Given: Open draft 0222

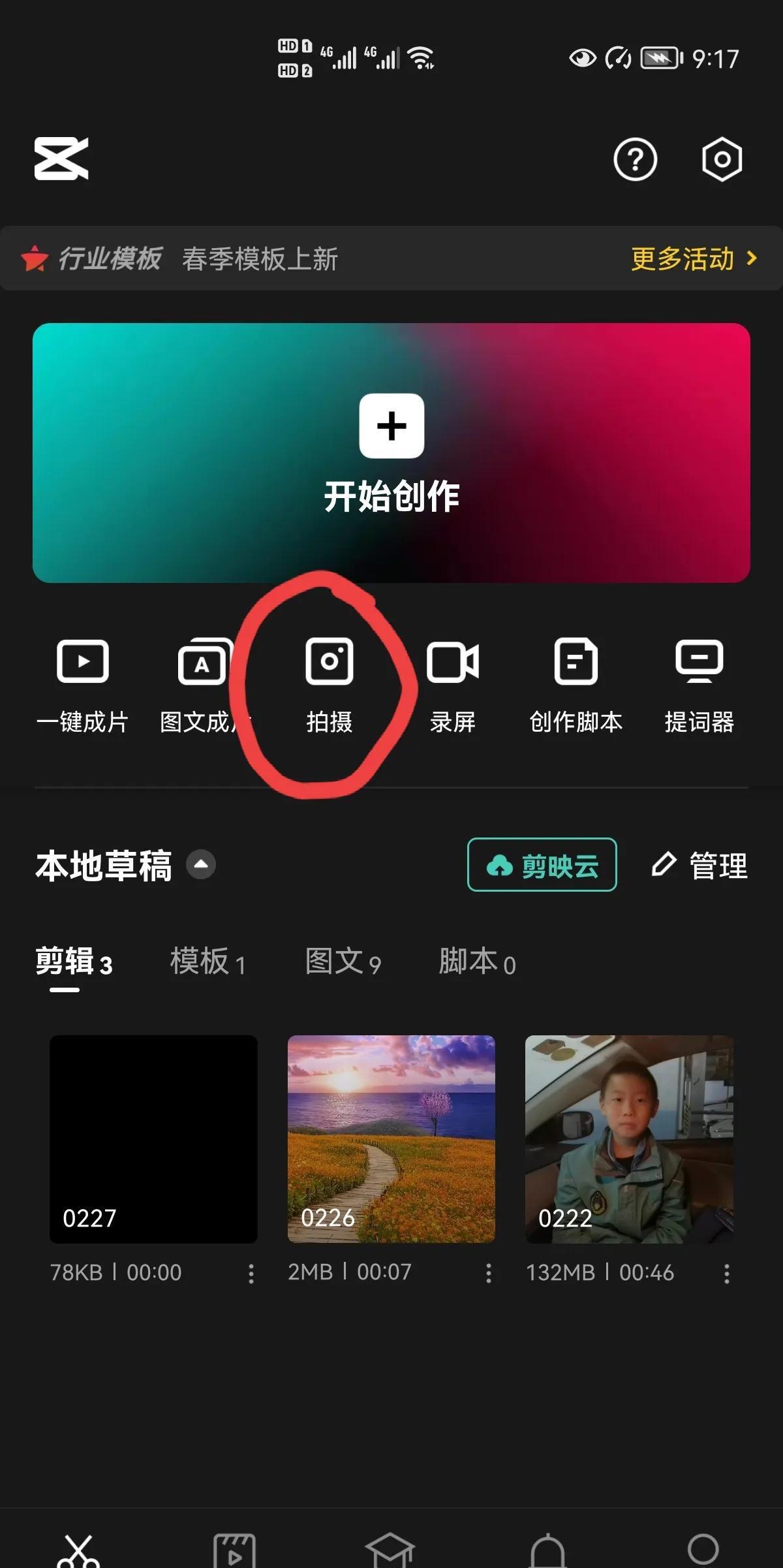Looking at the screenshot, I should 629,1138.
